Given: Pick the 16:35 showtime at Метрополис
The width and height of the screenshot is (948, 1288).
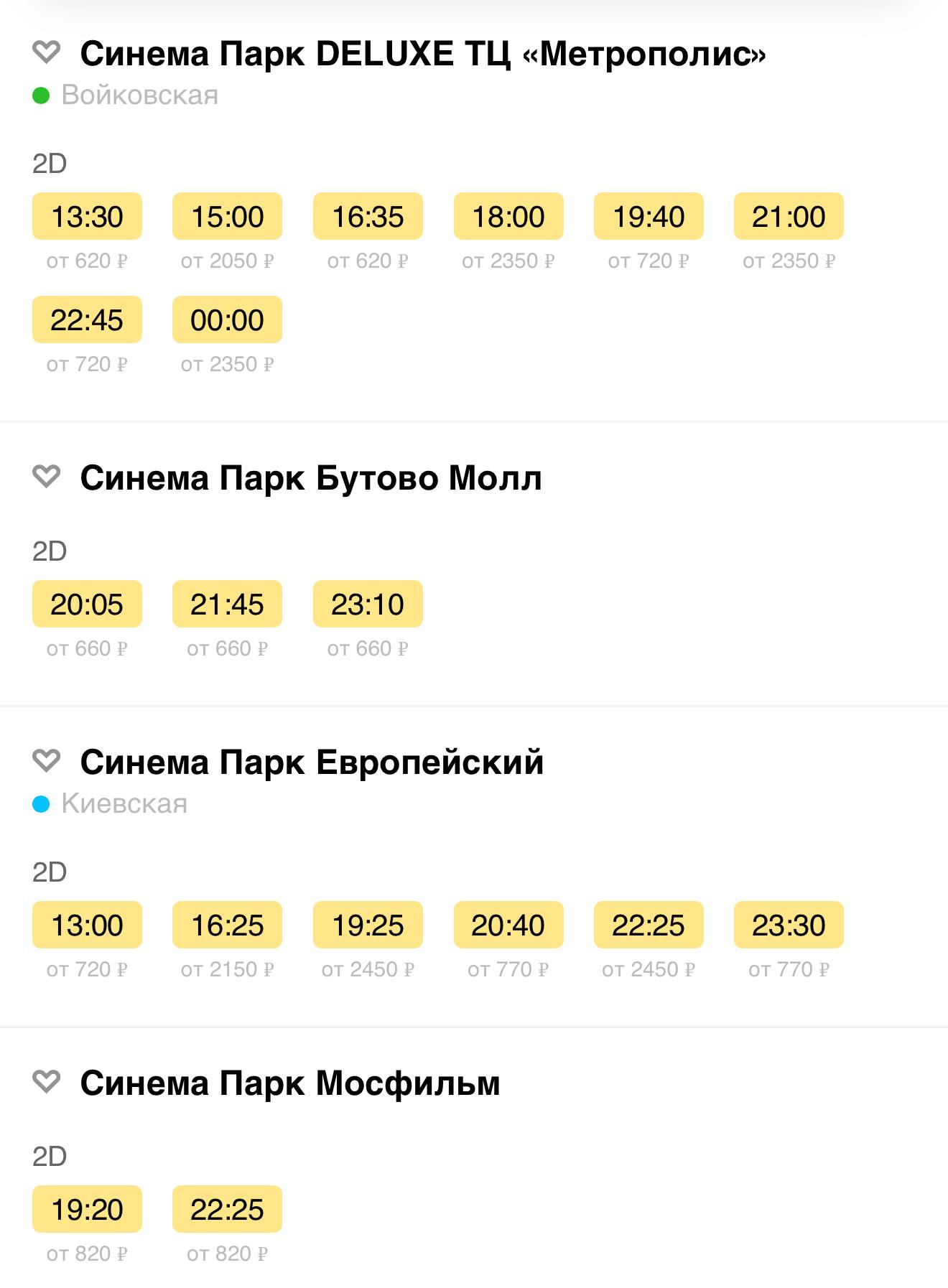Looking at the screenshot, I should [x=368, y=216].
